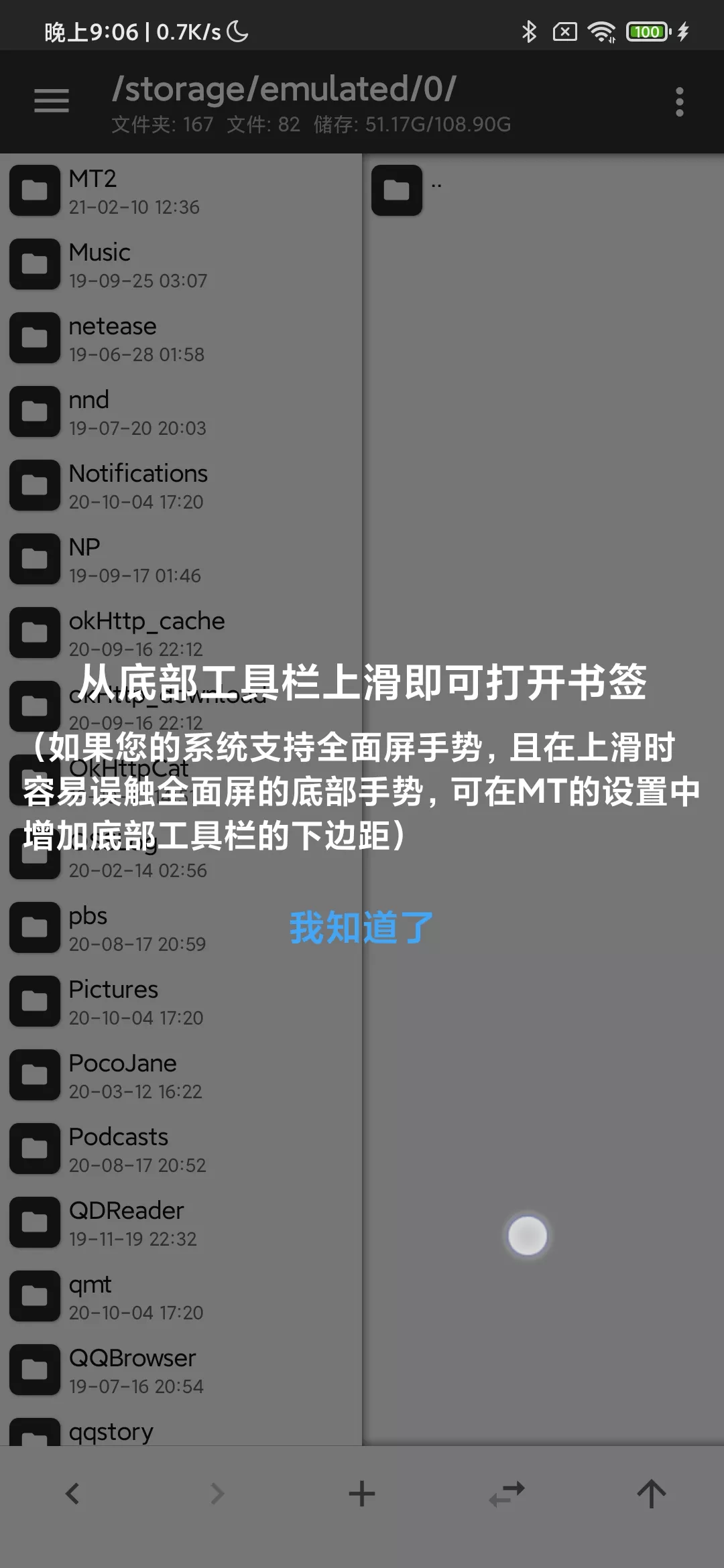The width and height of the screenshot is (724, 1568).
Task: Tap the plus button in bottom toolbar
Action: [362, 1494]
